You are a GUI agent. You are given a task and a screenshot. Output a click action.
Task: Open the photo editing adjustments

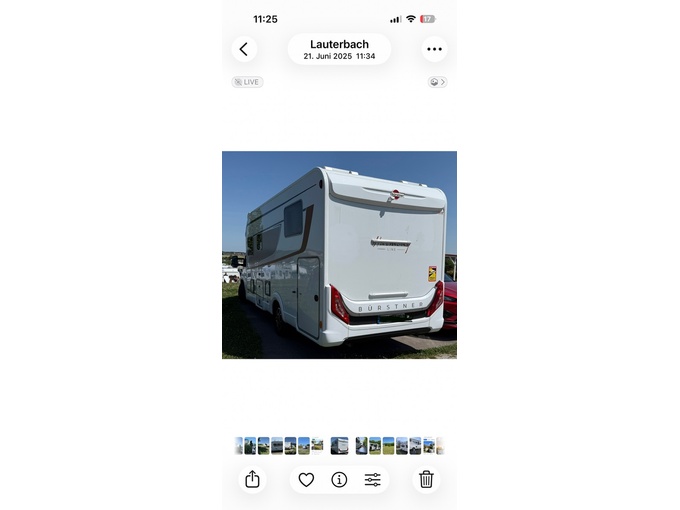point(373,480)
